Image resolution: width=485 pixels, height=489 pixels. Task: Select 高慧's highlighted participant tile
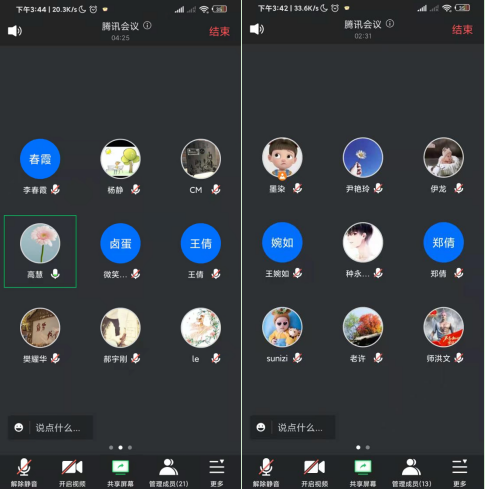coord(40,251)
